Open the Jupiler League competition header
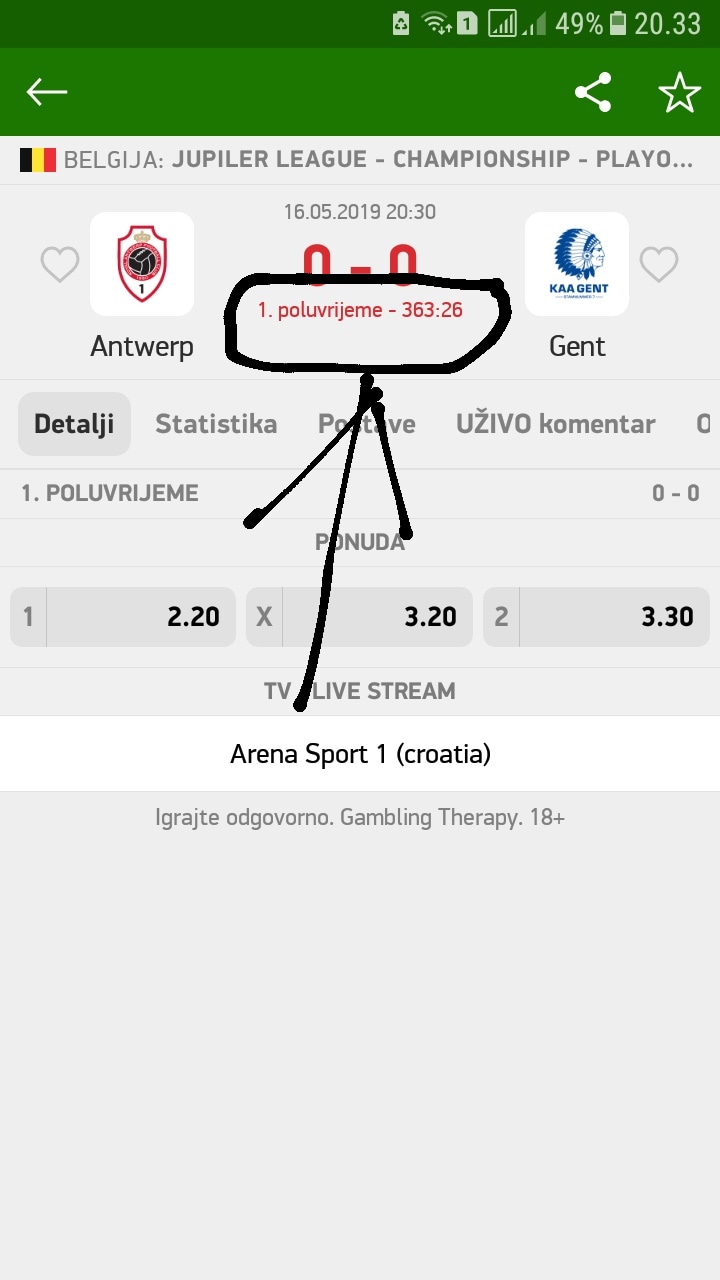Screen dimensions: 720x1280 pyautogui.click(x=360, y=159)
